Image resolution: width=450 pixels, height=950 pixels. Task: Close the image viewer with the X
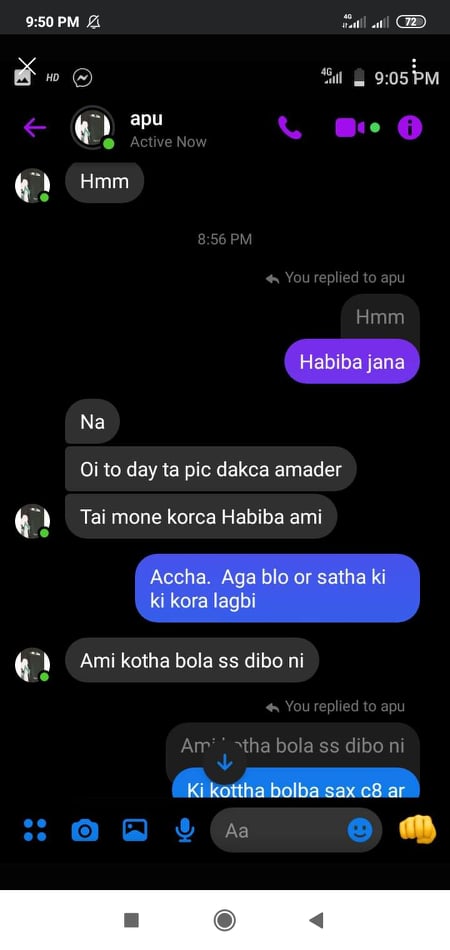(x=27, y=66)
